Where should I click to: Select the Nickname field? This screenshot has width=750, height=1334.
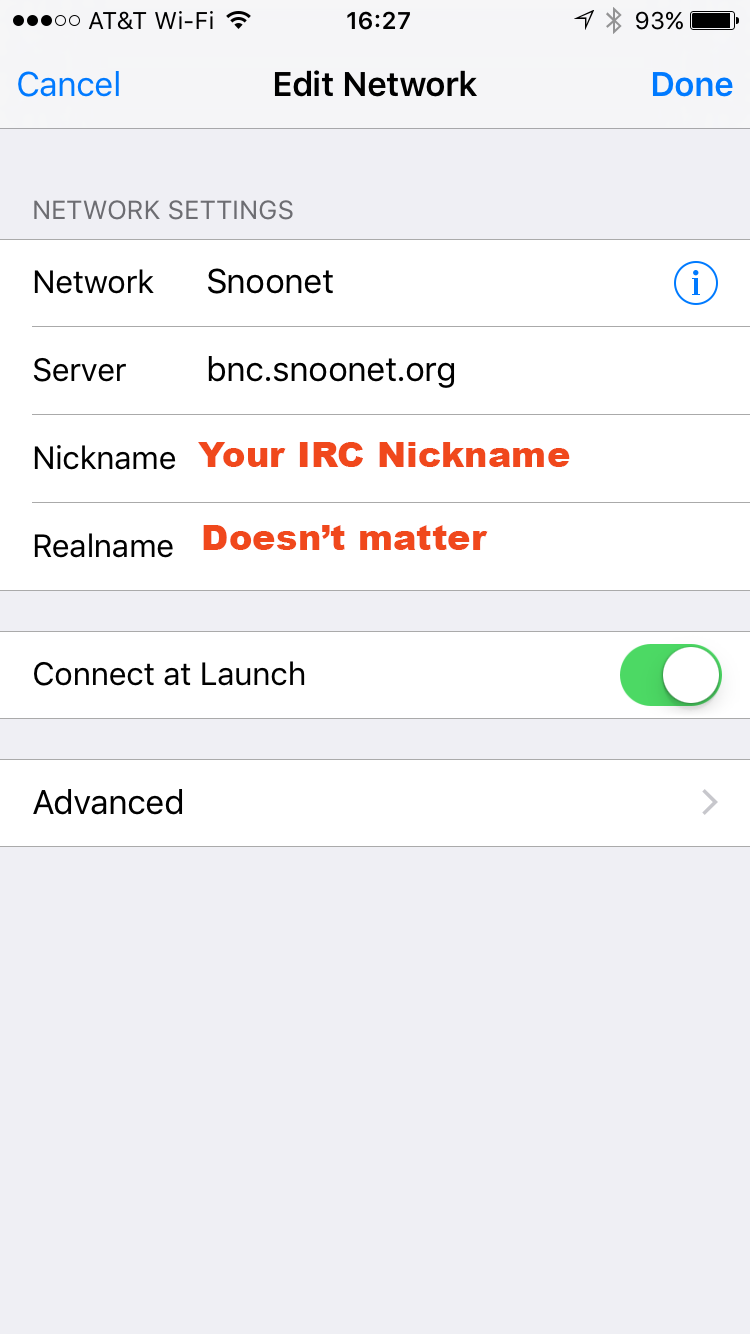(470, 458)
